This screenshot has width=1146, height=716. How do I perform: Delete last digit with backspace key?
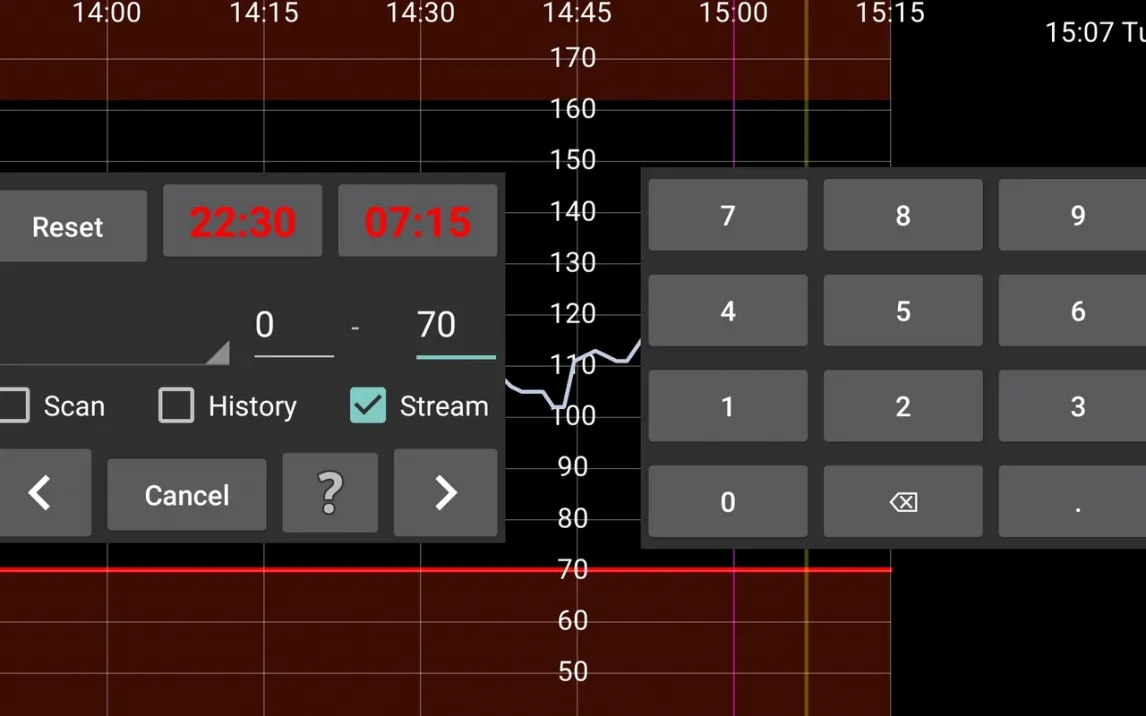(x=902, y=502)
